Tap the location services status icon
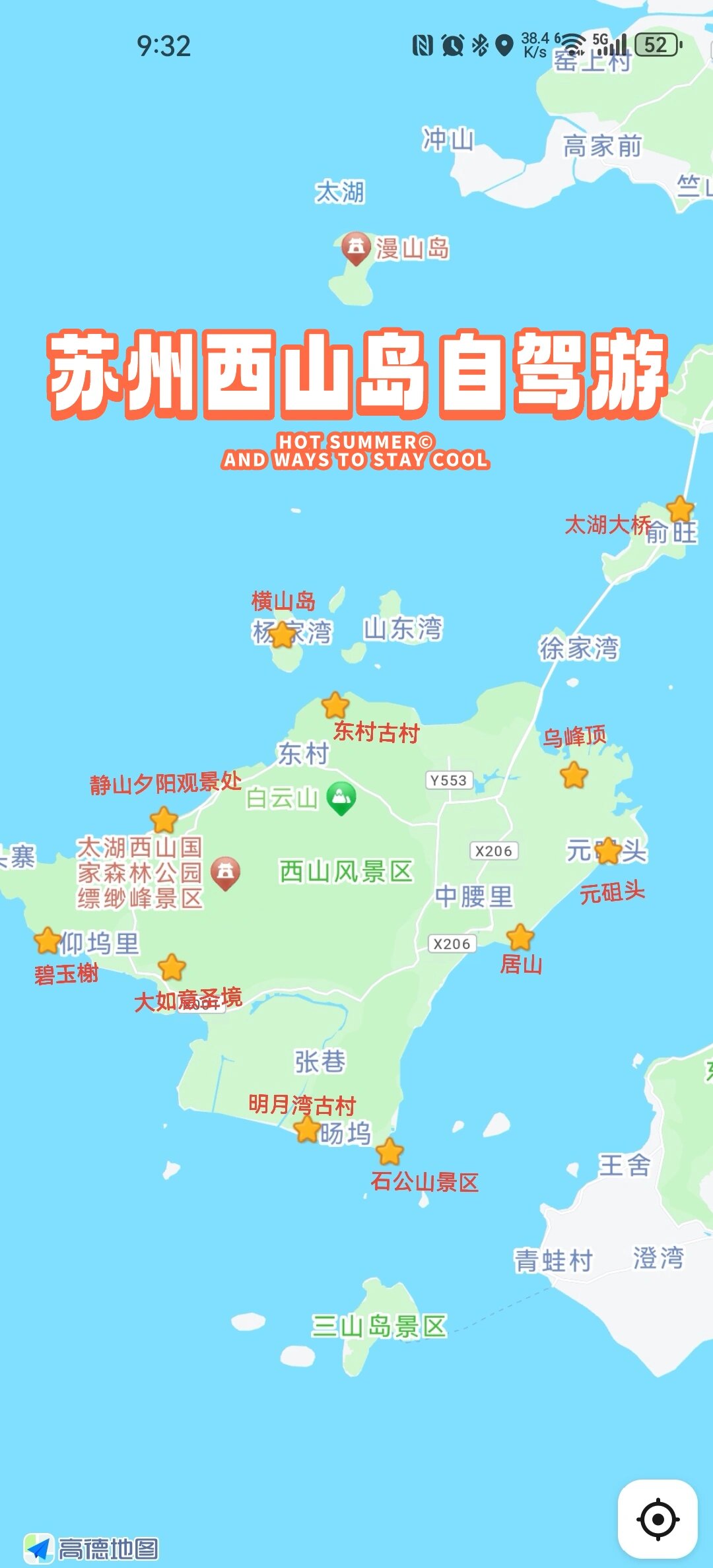713x1568 pixels. click(x=503, y=45)
